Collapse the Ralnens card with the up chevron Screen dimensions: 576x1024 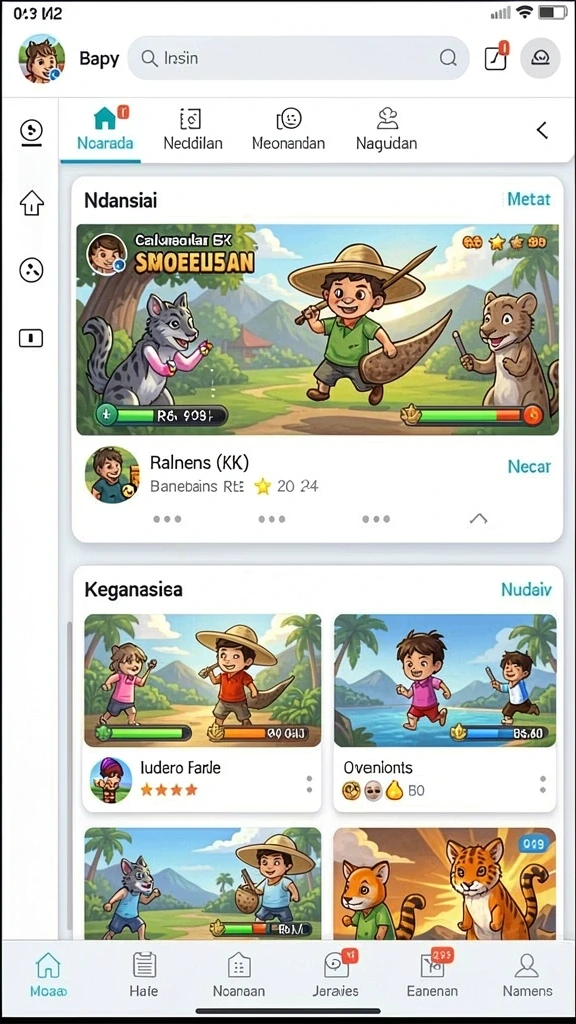click(478, 519)
